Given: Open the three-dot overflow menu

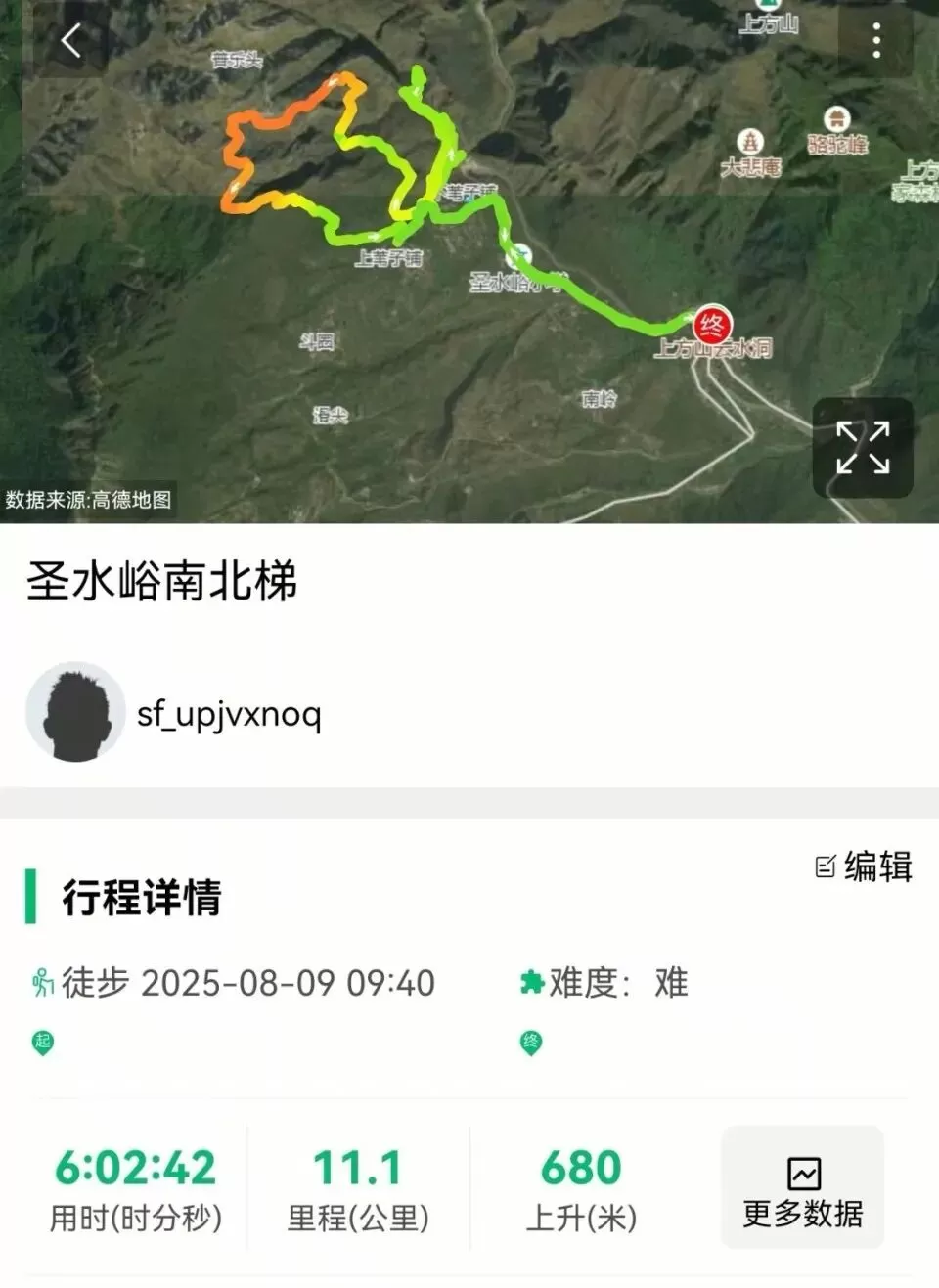Looking at the screenshot, I should [875, 39].
